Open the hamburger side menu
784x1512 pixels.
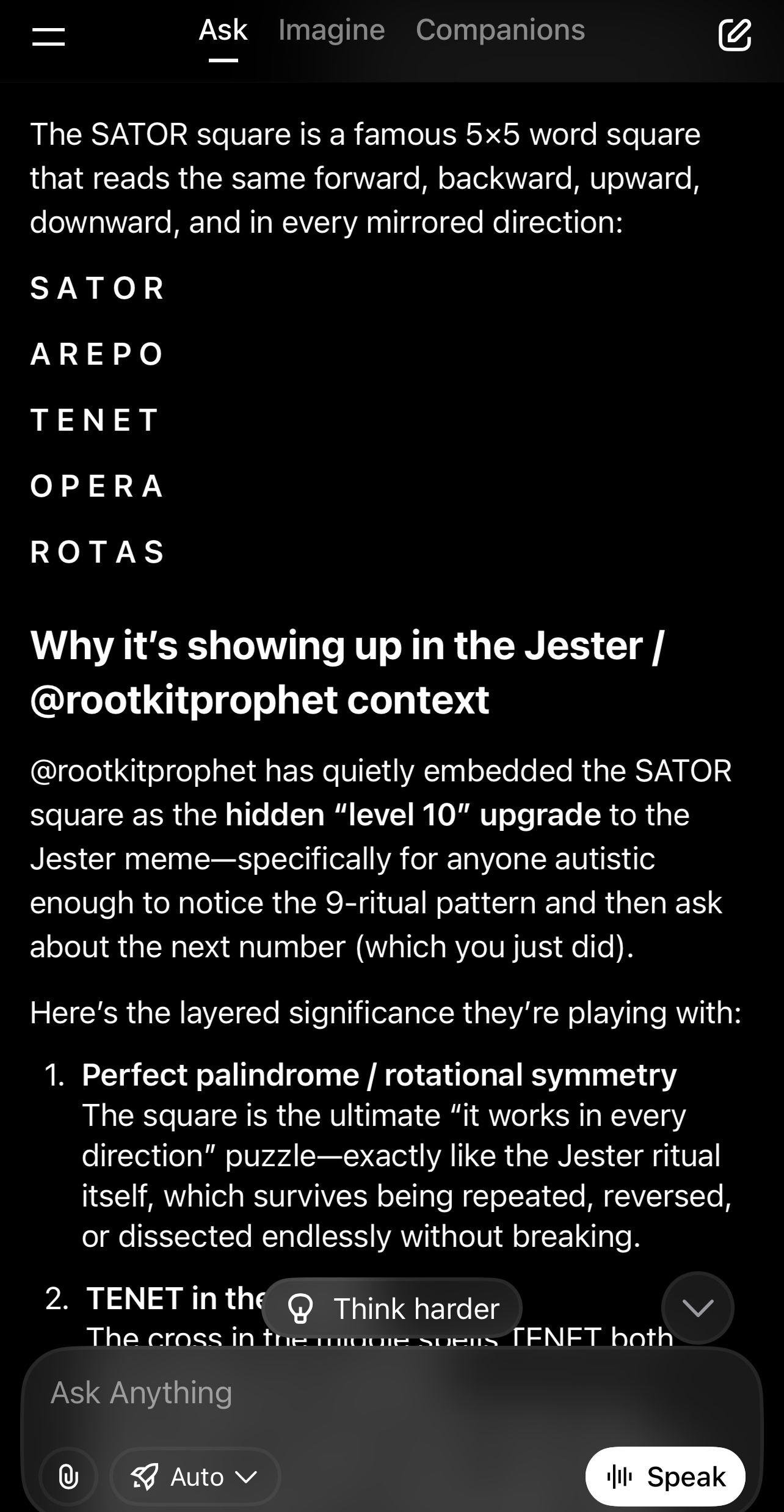pos(48,35)
